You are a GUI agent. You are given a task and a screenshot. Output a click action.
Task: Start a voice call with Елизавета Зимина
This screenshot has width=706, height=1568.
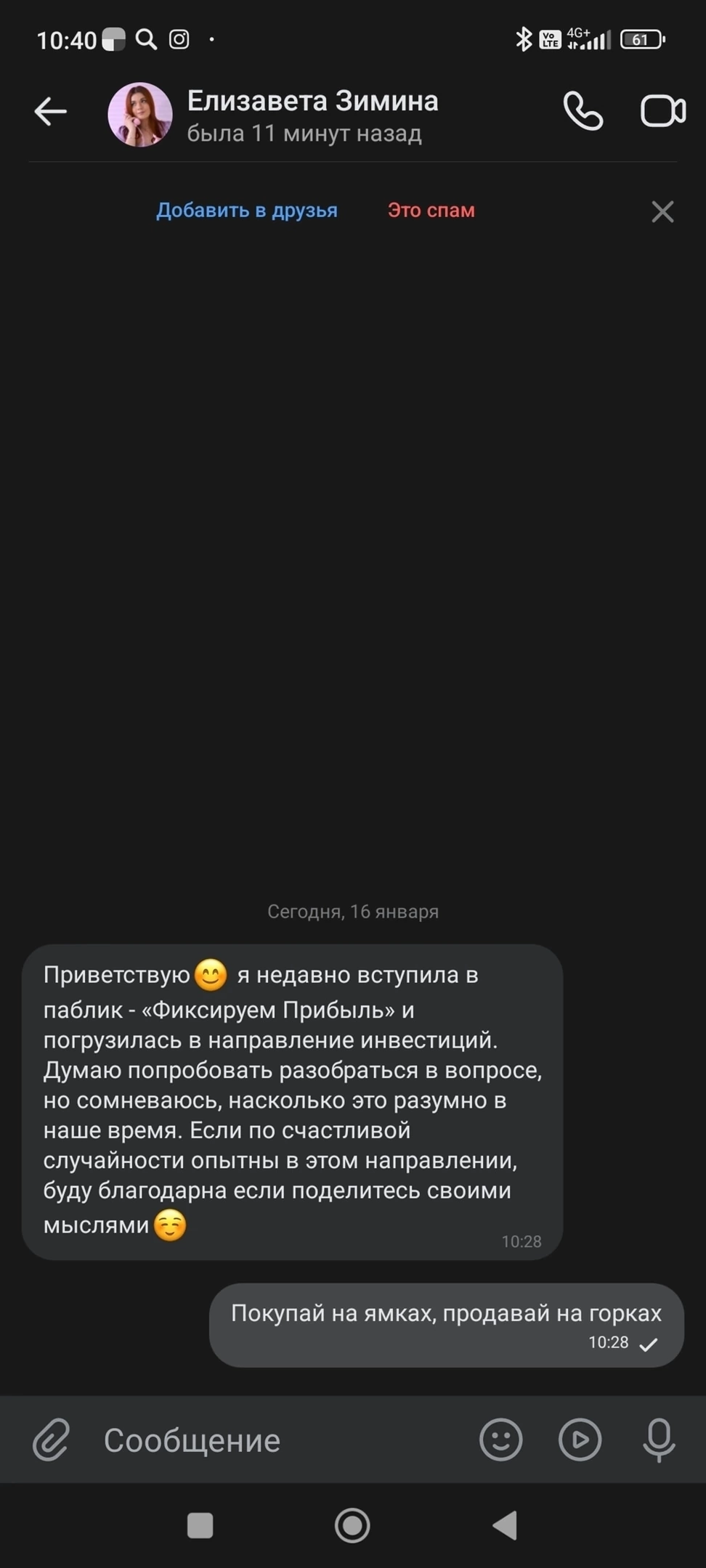coord(583,111)
